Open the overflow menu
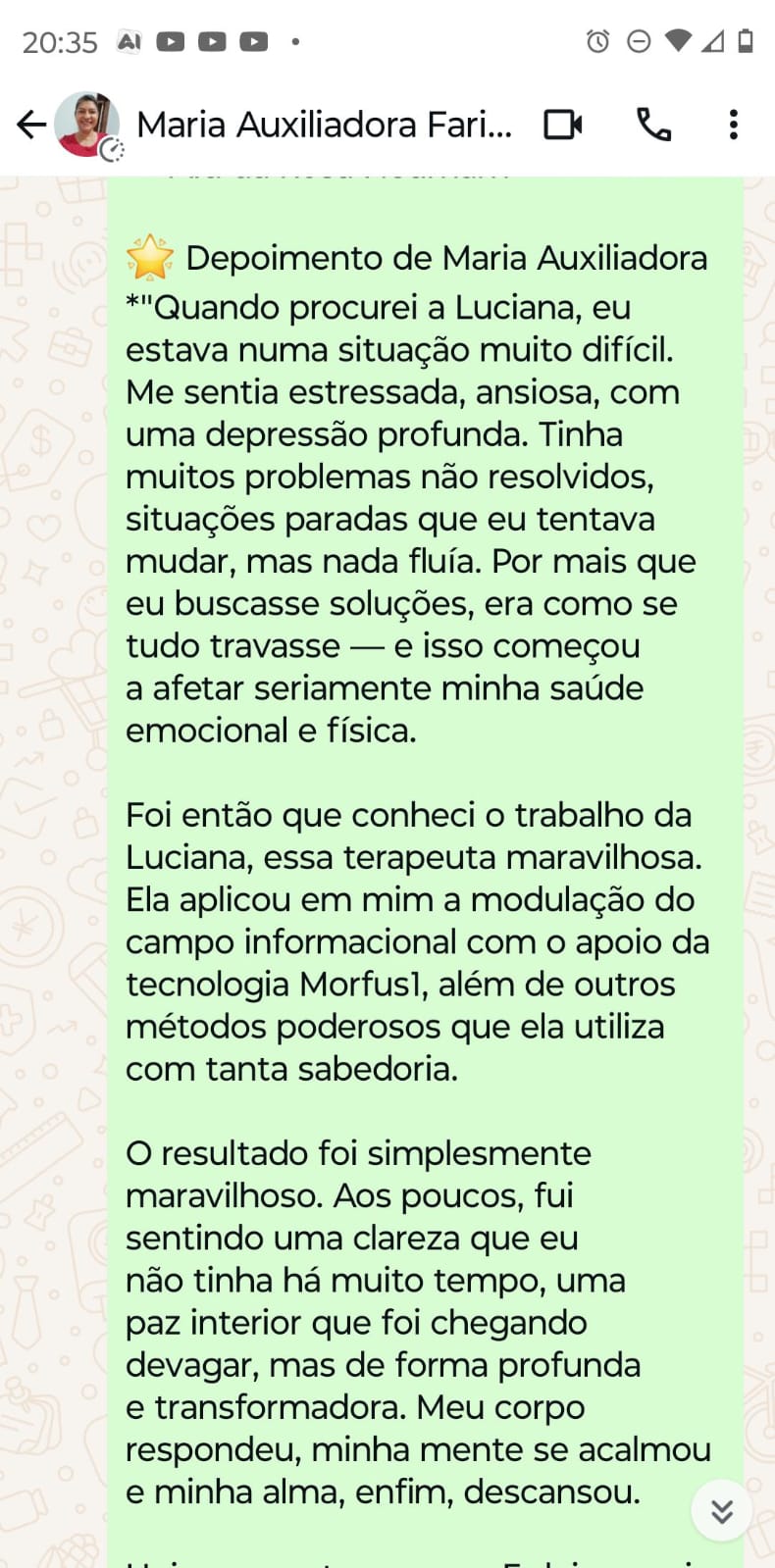Viewport: 775px width, 1568px height. [x=733, y=125]
